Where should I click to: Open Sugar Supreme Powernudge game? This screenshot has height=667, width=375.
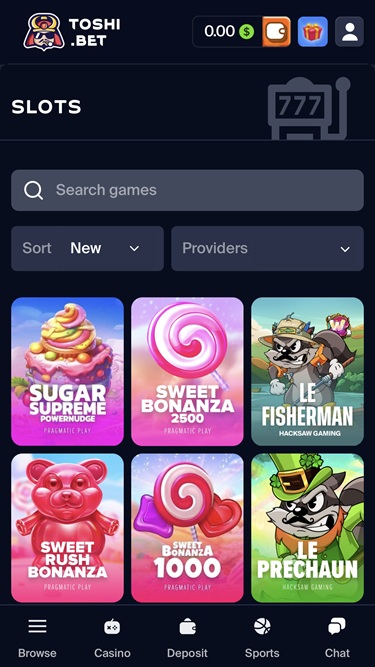point(67,371)
